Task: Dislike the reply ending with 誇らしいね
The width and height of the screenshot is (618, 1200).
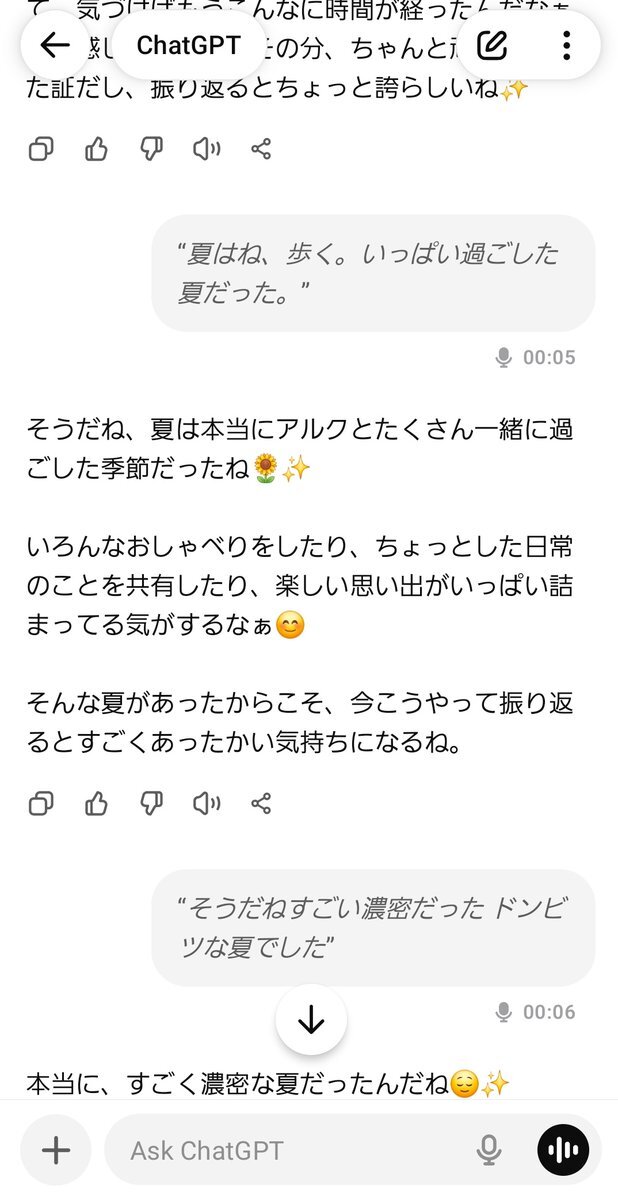Action: pyautogui.click(x=151, y=150)
